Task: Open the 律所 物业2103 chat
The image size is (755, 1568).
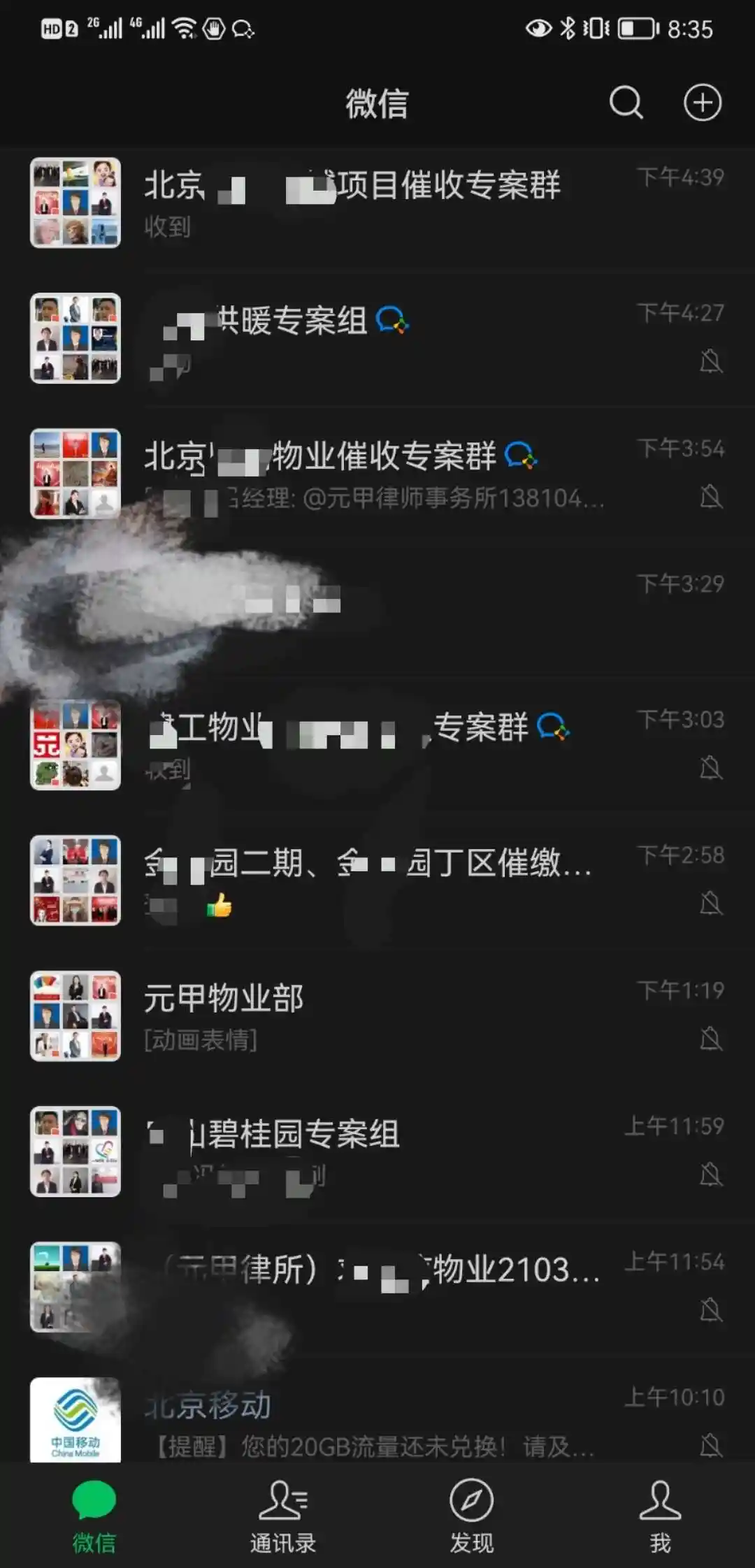Action: pos(377,1287)
